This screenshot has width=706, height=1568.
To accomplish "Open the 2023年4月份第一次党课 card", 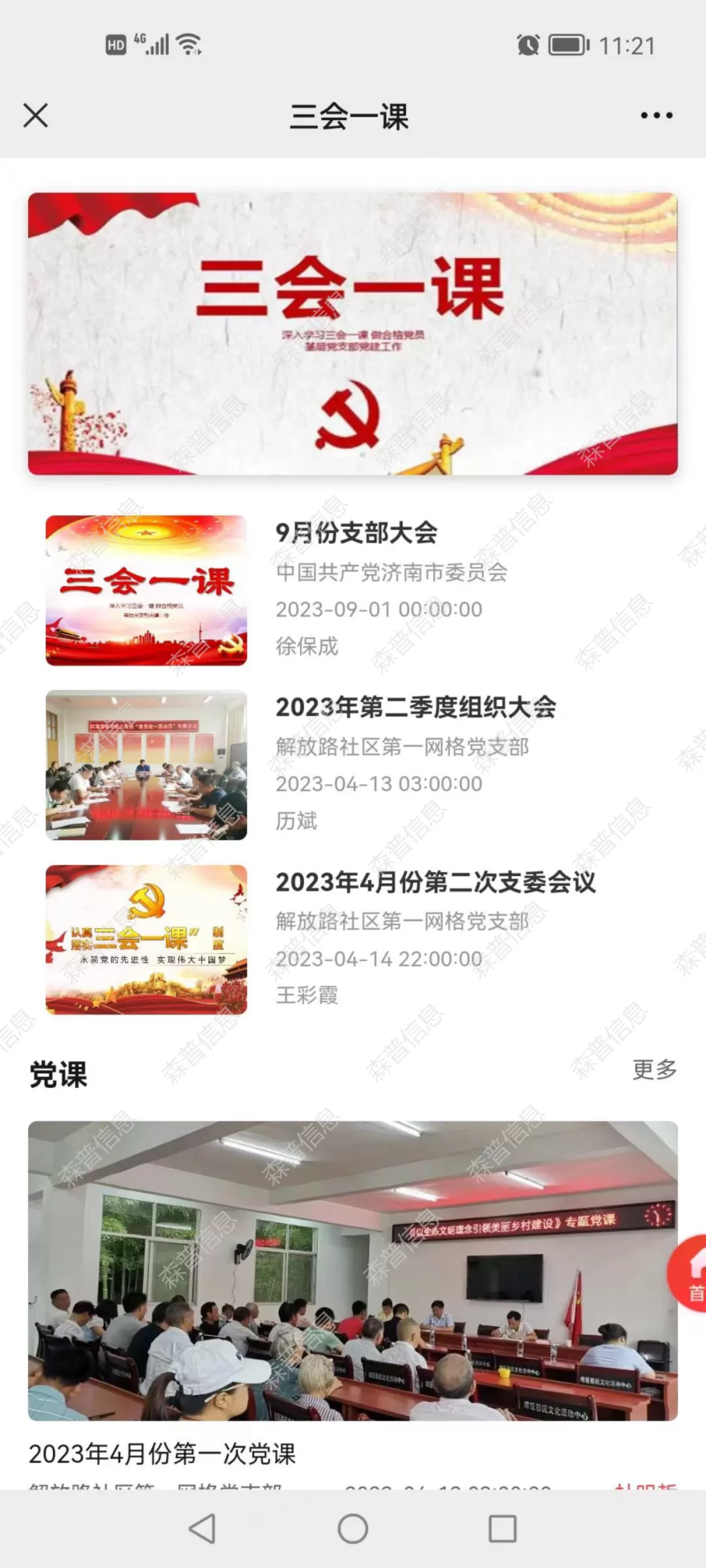I will click(x=352, y=1271).
